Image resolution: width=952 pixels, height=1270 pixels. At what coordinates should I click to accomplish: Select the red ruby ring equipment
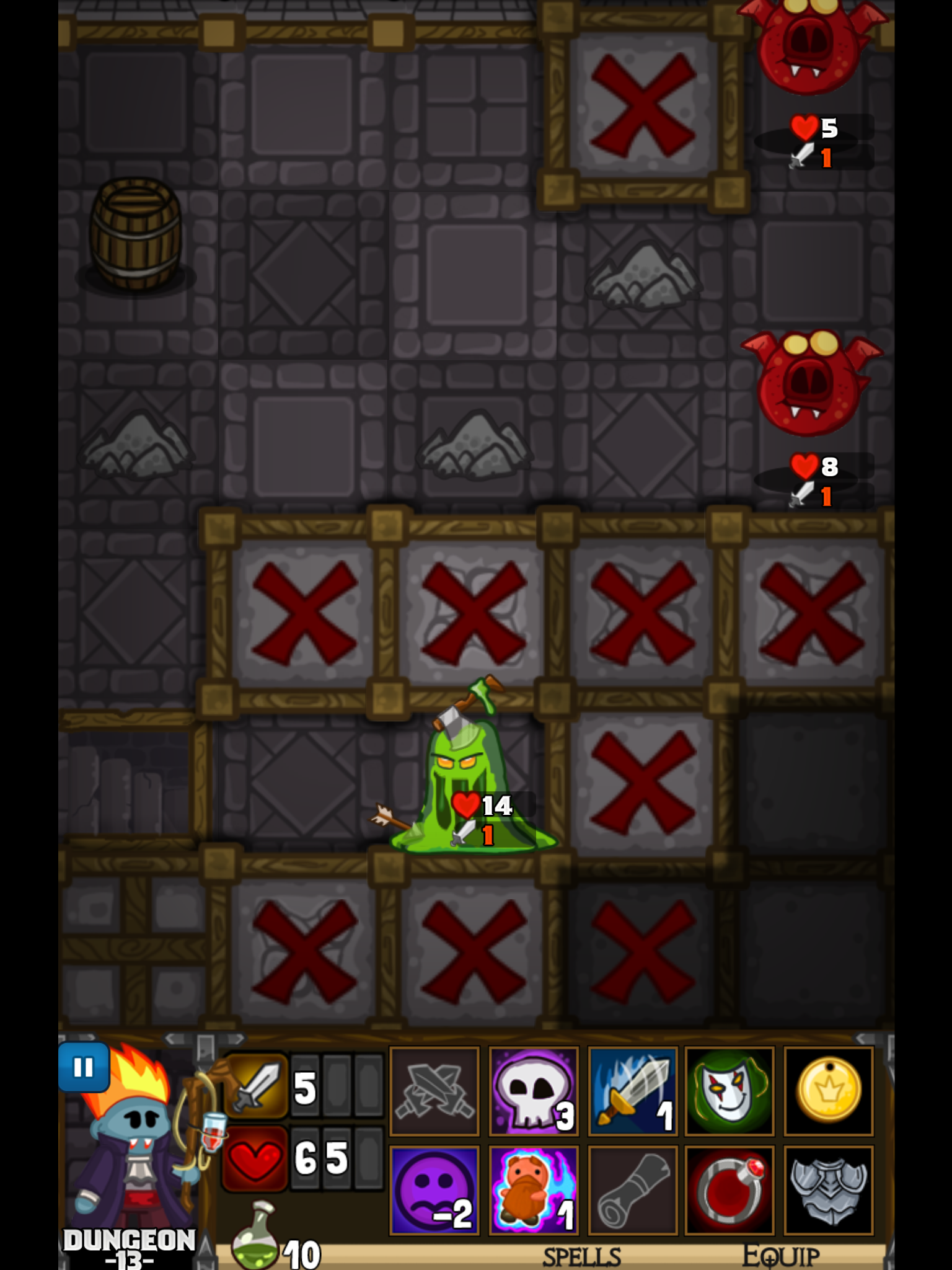[730, 1190]
